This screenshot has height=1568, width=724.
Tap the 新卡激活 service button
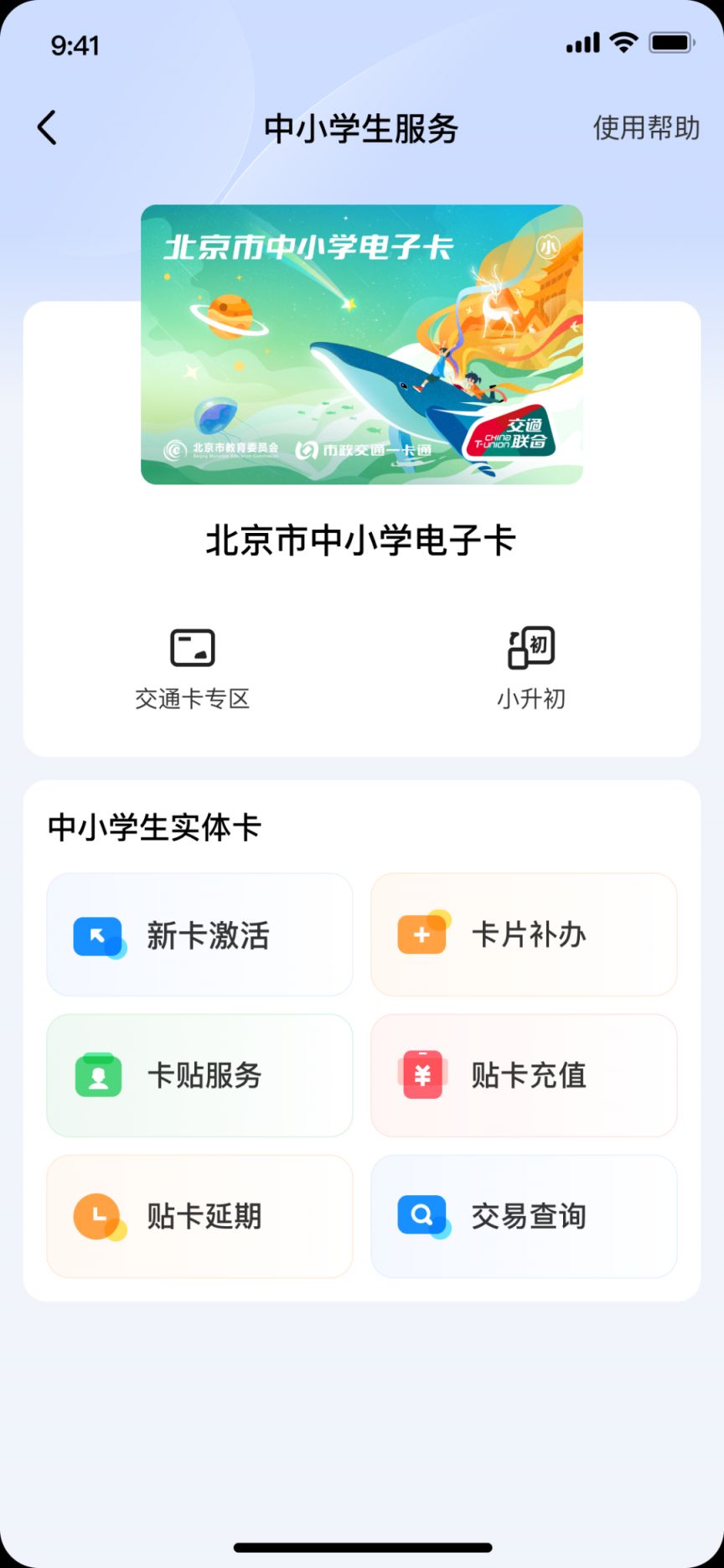pyautogui.click(x=199, y=936)
